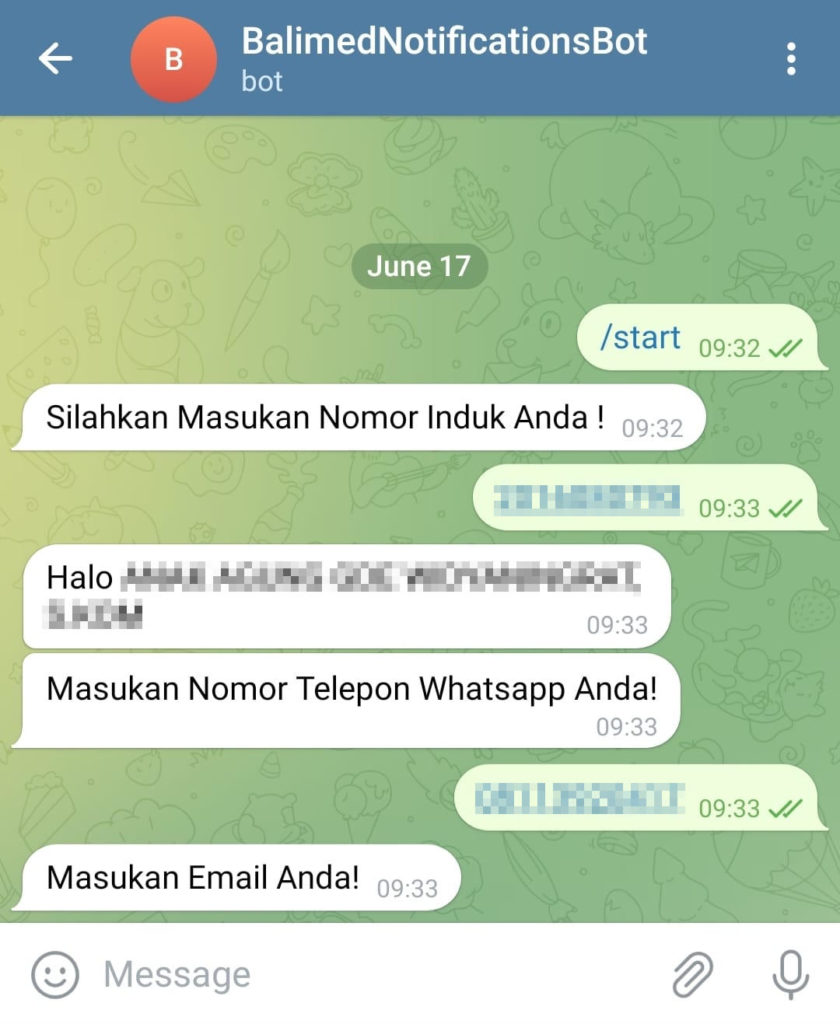Screen dimensions: 840x1024
Task: Tap the microphone voice message icon
Action: click(x=790, y=973)
